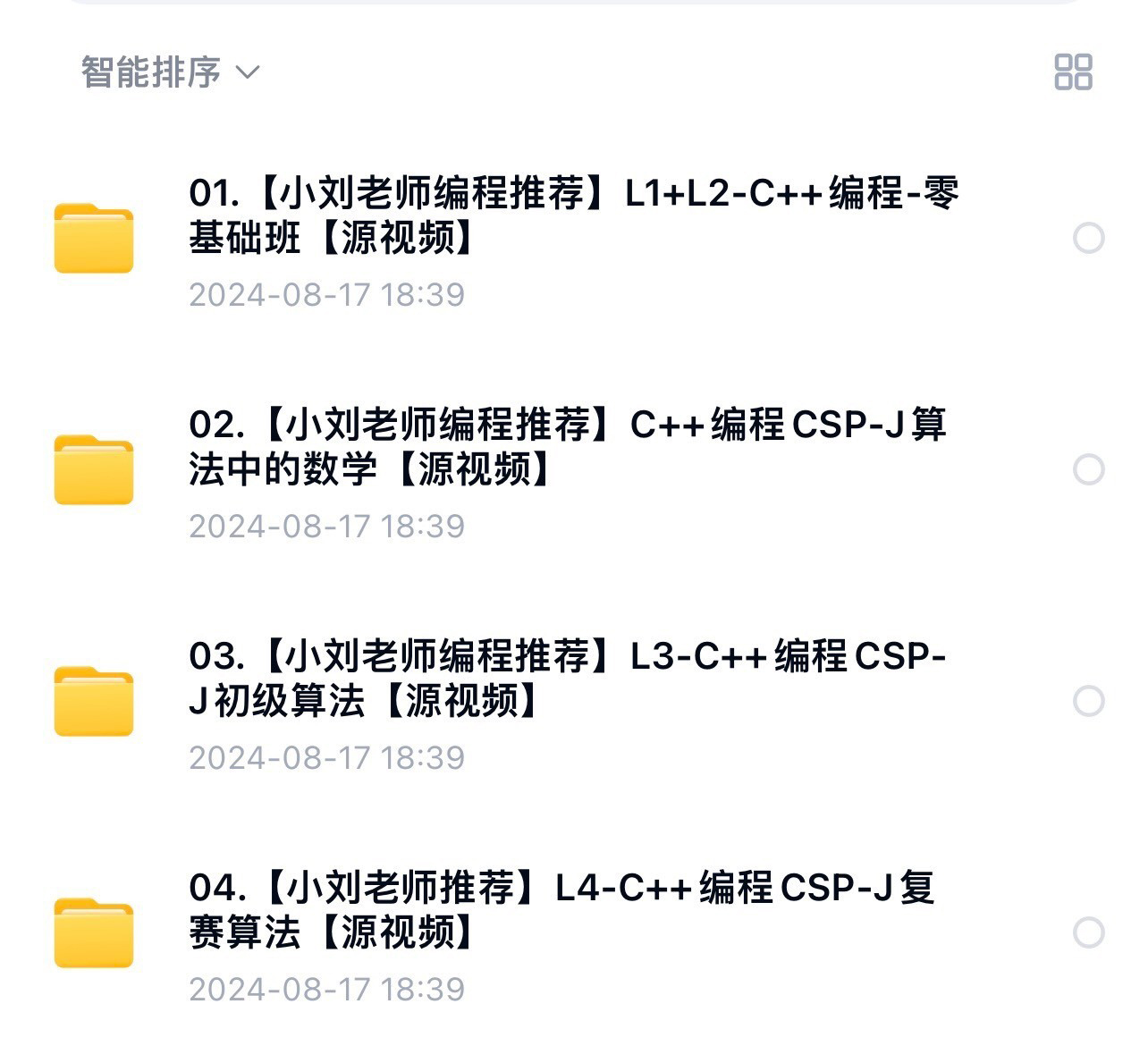Open folder 02 C++编程CSP-J算法中的数学
The height and width of the screenshot is (1046, 1148).
(x=567, y=447)
